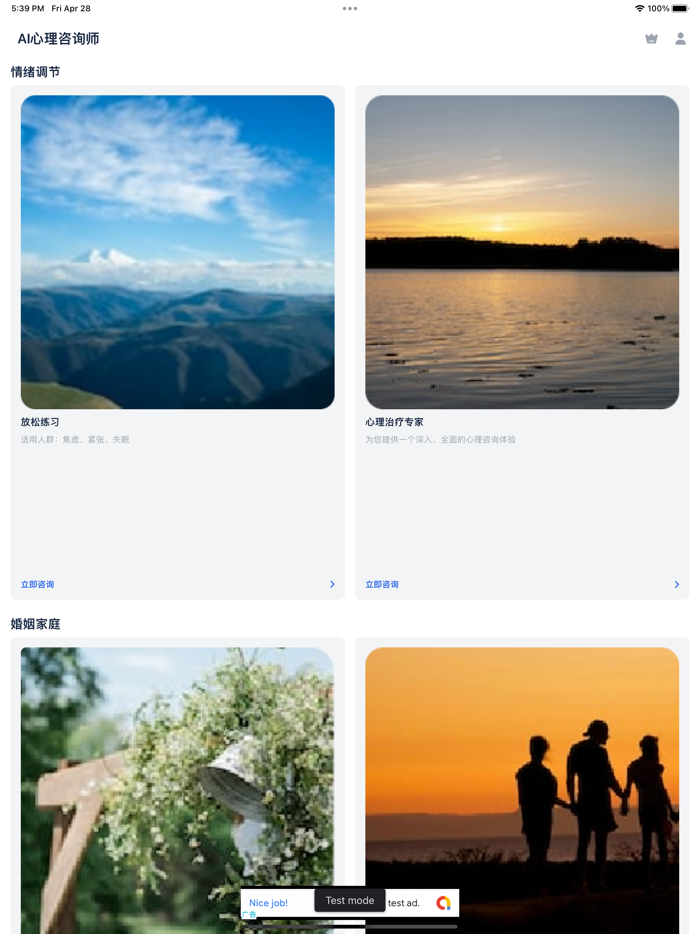Open the family silhouette sunset card

tap(521, 780)
